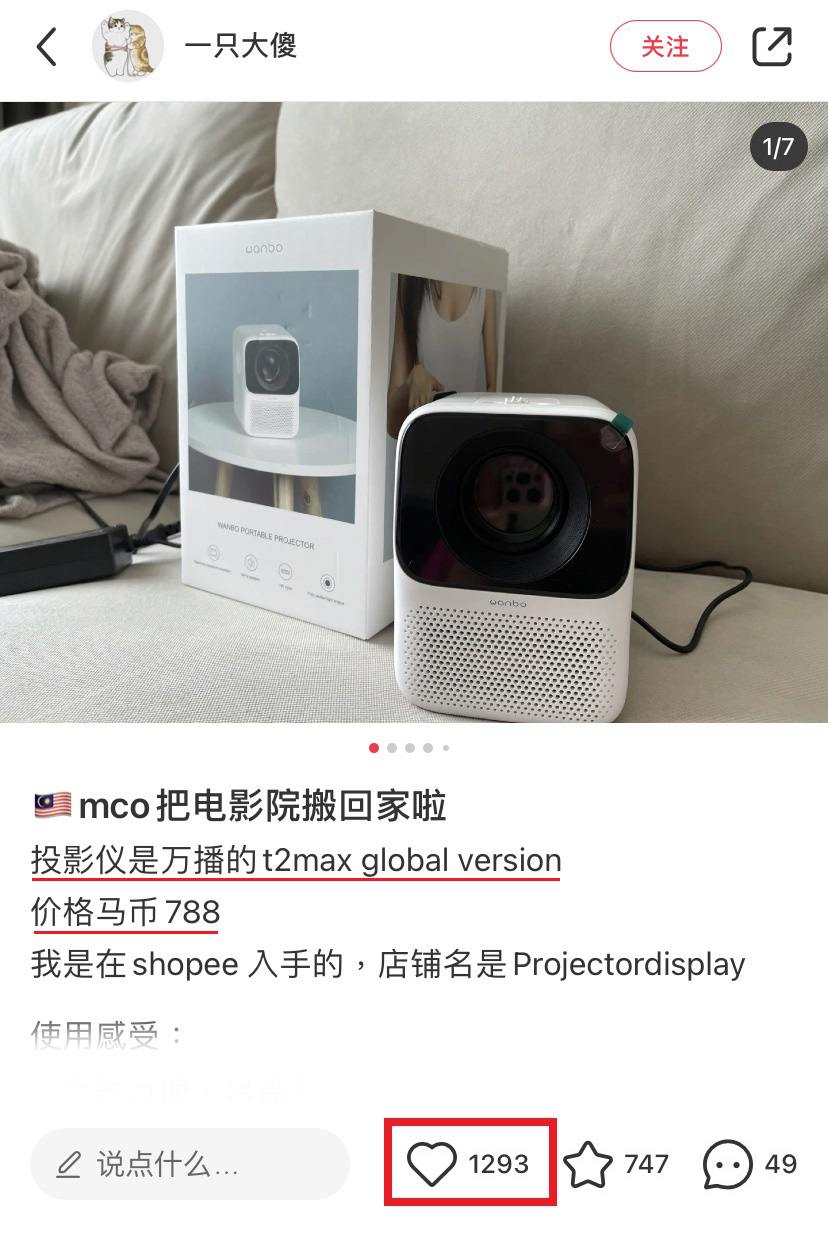Viewport: 828px width, 1235px height.
Task: Tap the 说点什么 comment input field
Action: tap(189, 1164)
